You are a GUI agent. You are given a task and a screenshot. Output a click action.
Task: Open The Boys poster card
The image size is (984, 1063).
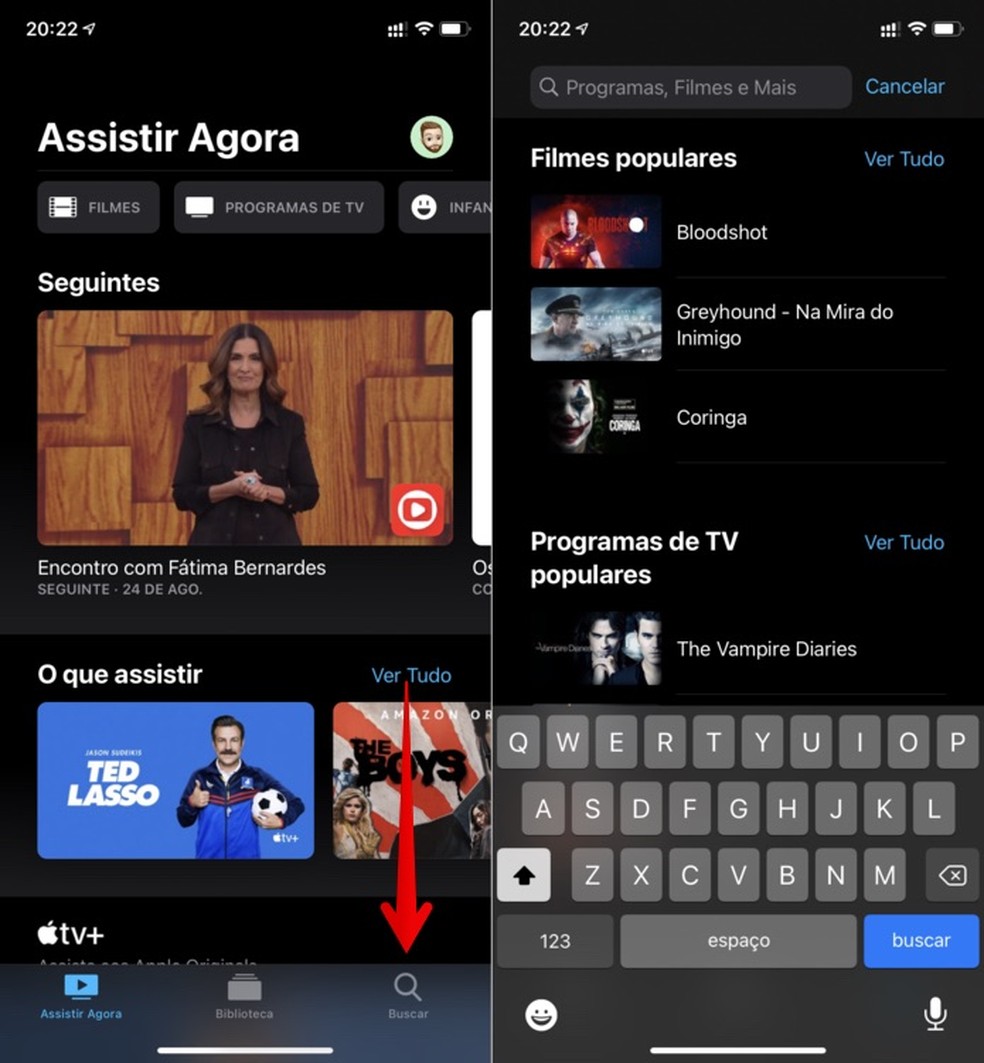click(411, 780)
